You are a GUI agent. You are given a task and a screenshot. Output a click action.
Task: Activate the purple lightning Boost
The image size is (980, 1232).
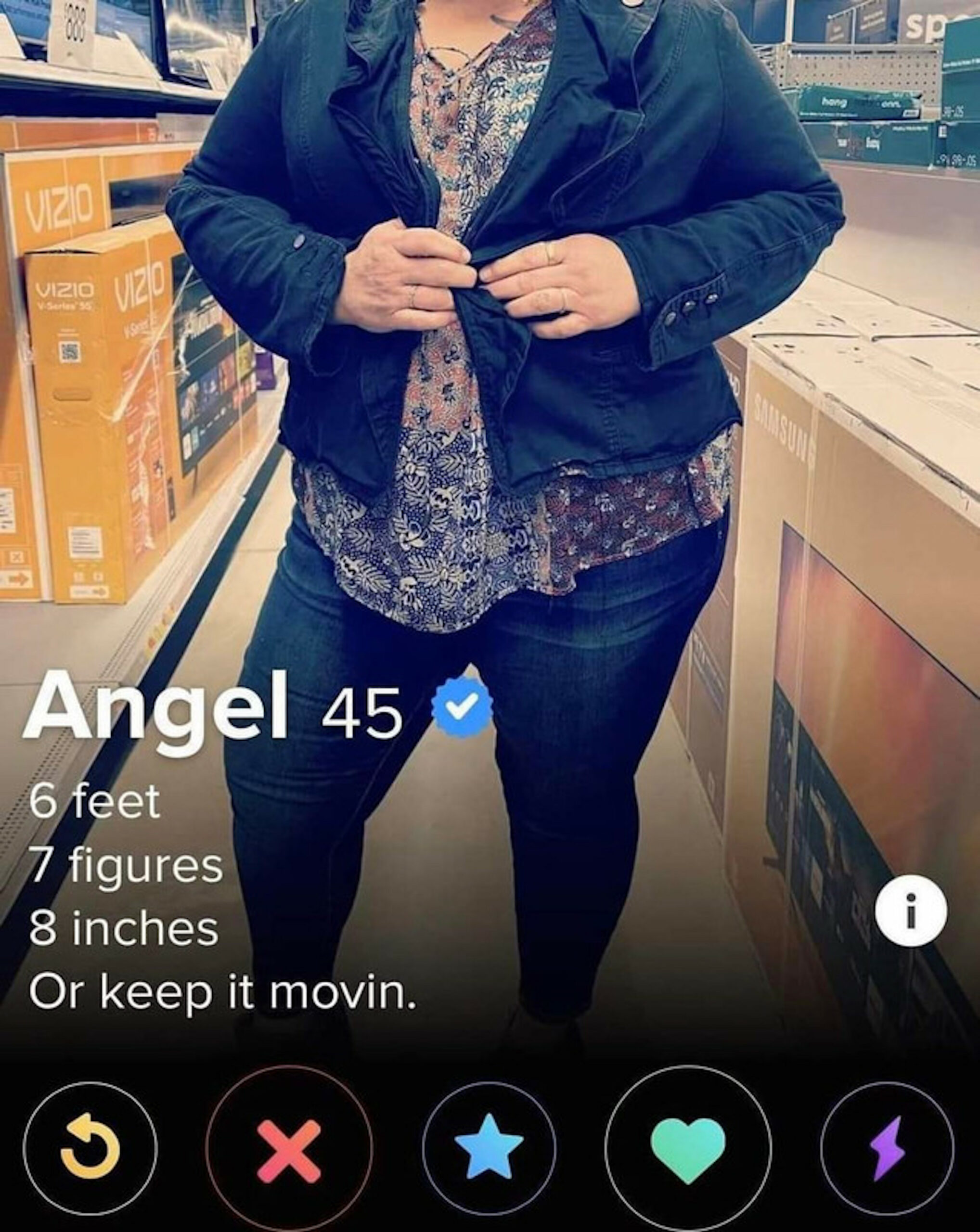point(887,1150)
